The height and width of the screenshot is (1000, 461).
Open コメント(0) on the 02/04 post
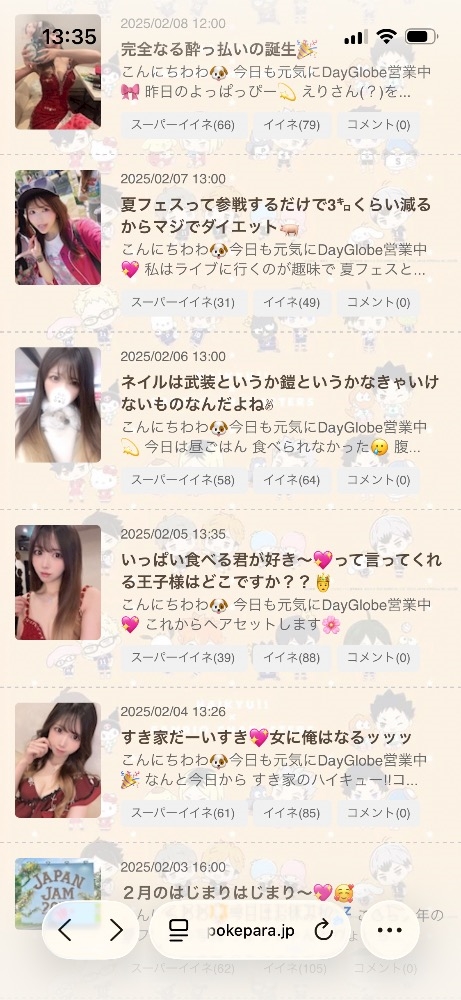pyautogui.click(x=378, y=813)
